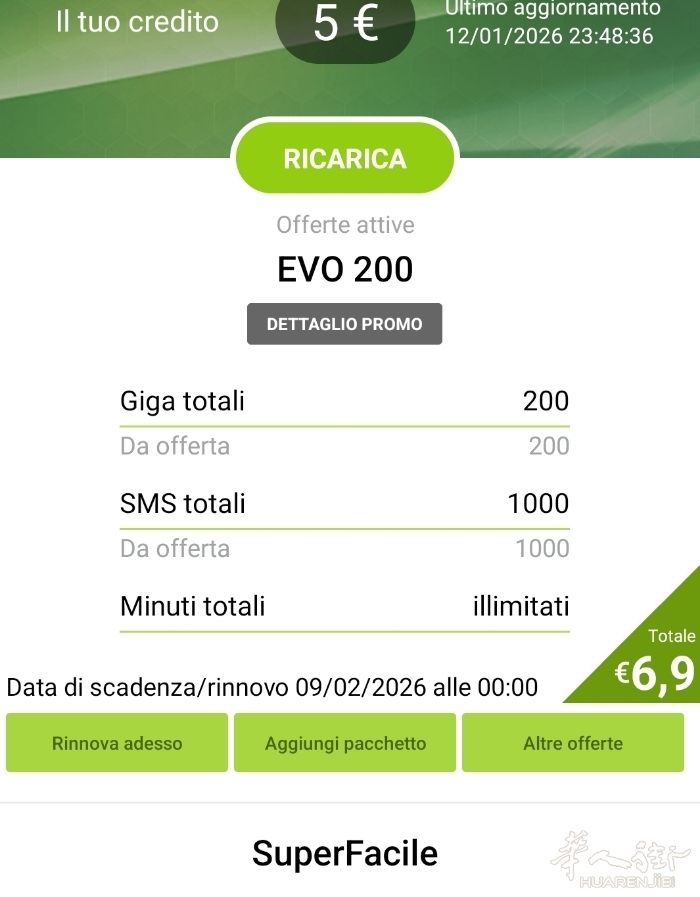Select Rinnova adesso

coord(117,743)
